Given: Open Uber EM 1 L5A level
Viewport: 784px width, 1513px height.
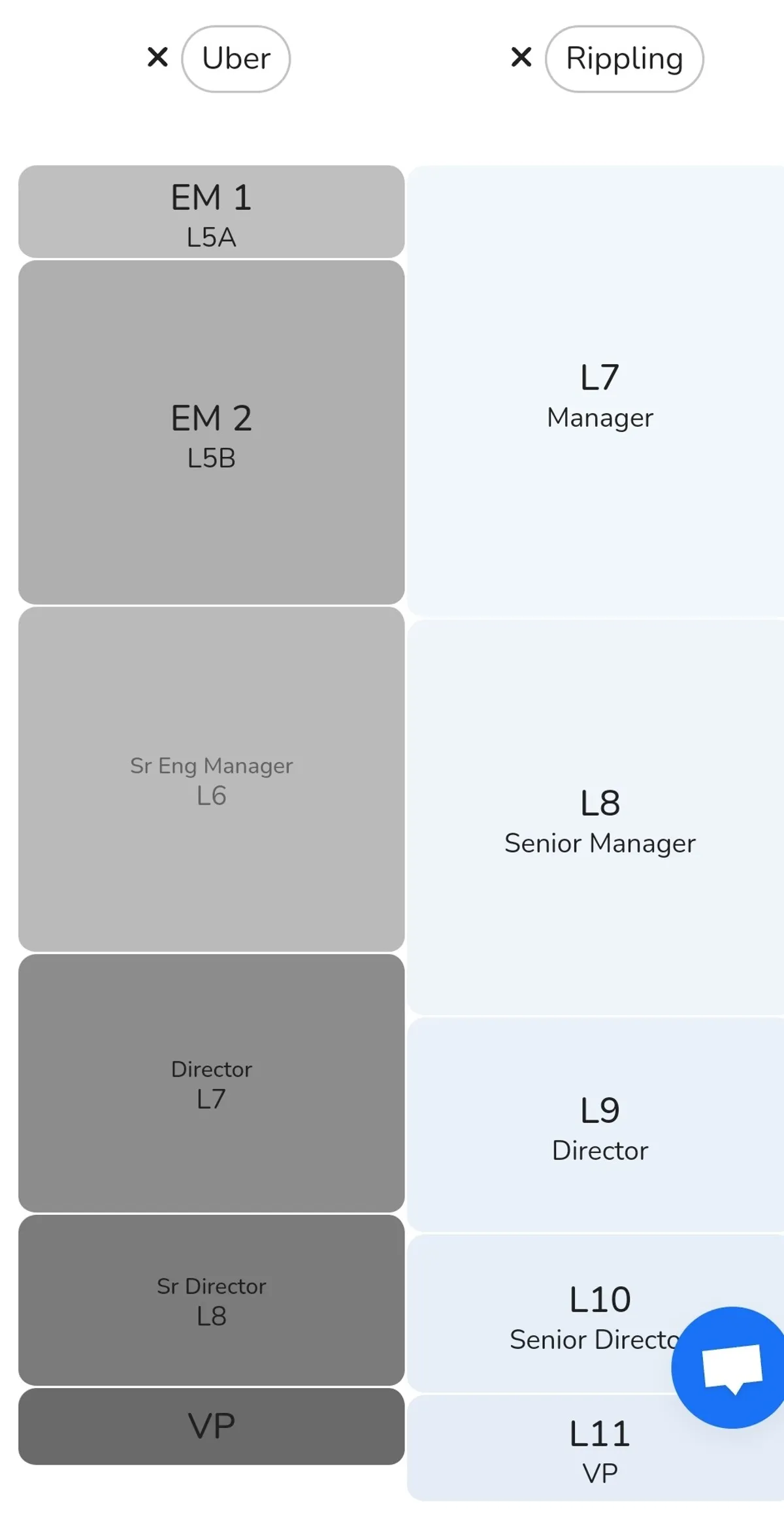Looking at the screenshot, I should [x=211, y=212].
